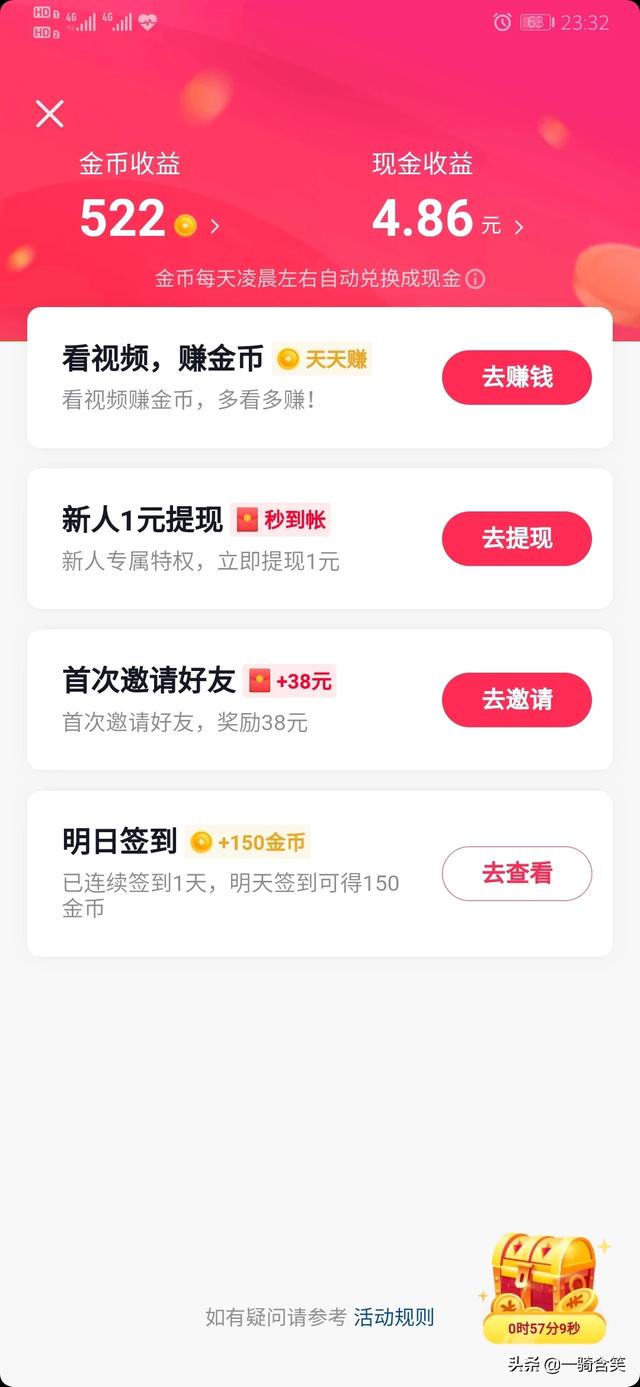
Task: Open gold coin earnings details (522)
Action: pos(148,220)
